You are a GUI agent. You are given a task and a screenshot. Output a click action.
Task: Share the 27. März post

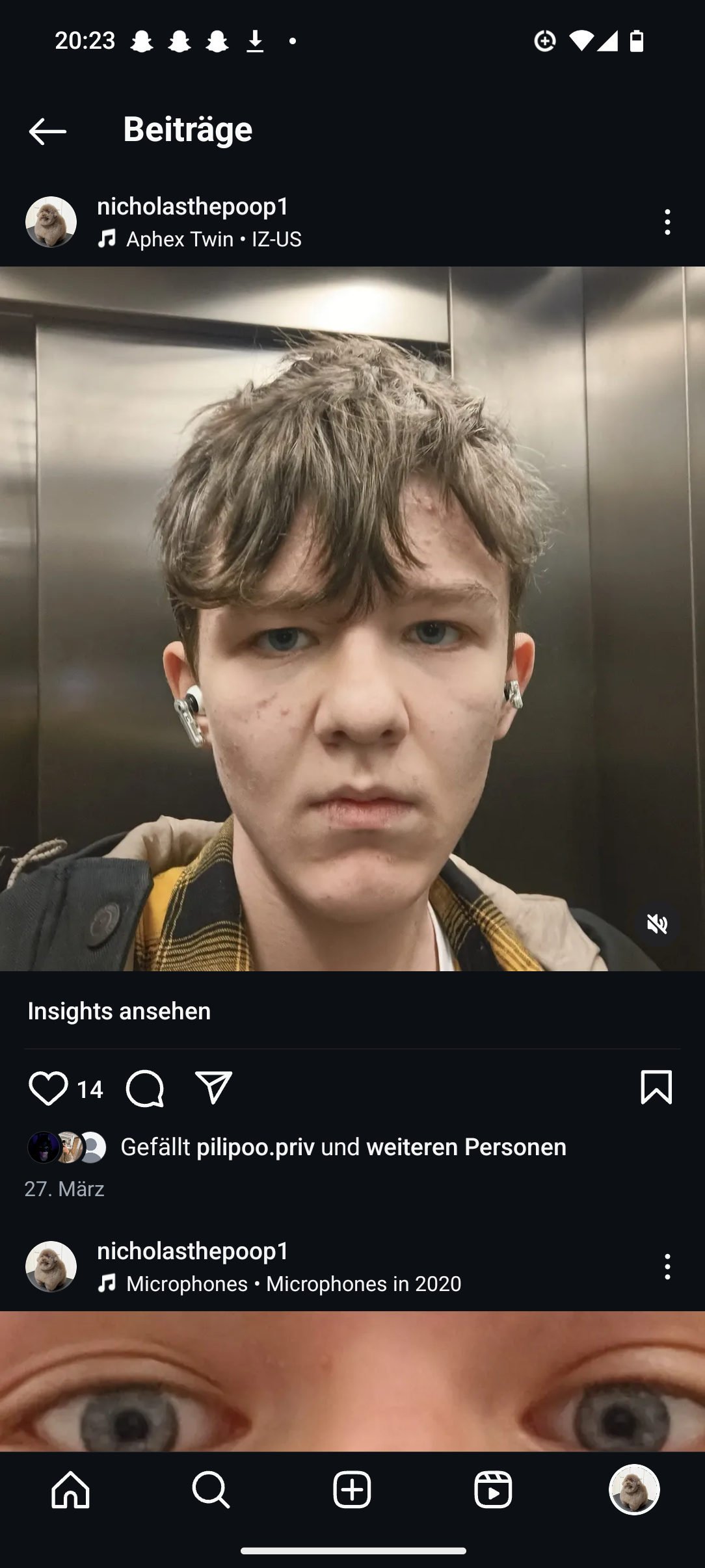[214, 1088]
